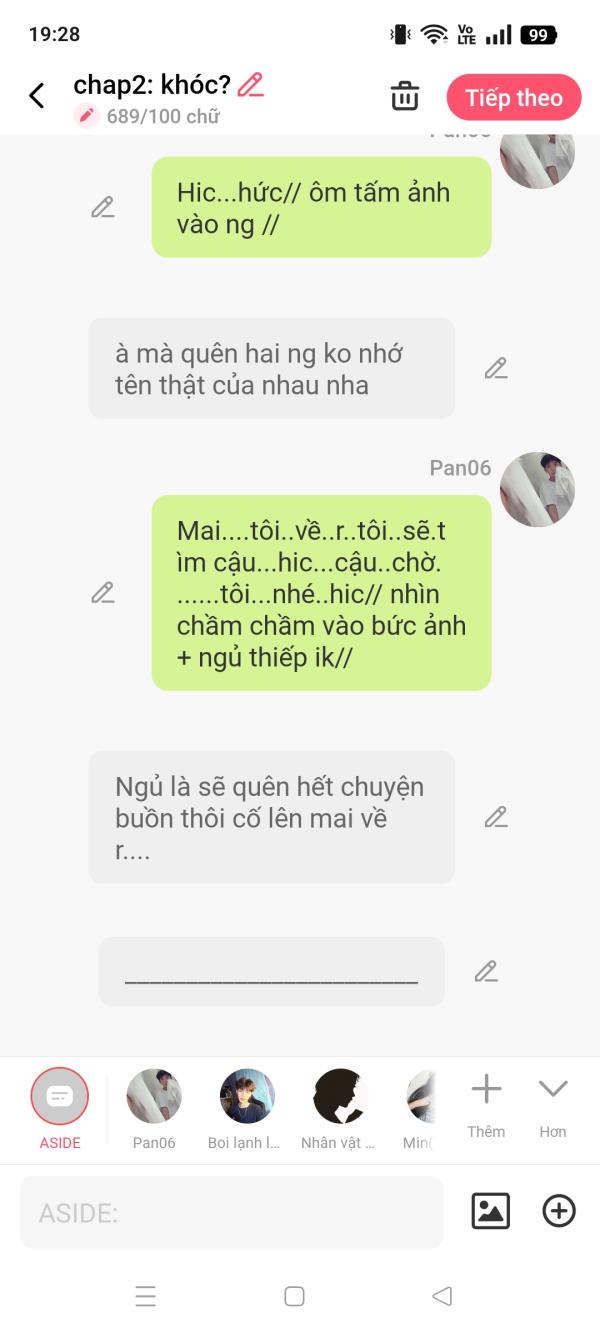This screenshot has height=1333, width=600.
Task: Edit the chapter title "chap2: khóc?"
Action: coord(251,85)
